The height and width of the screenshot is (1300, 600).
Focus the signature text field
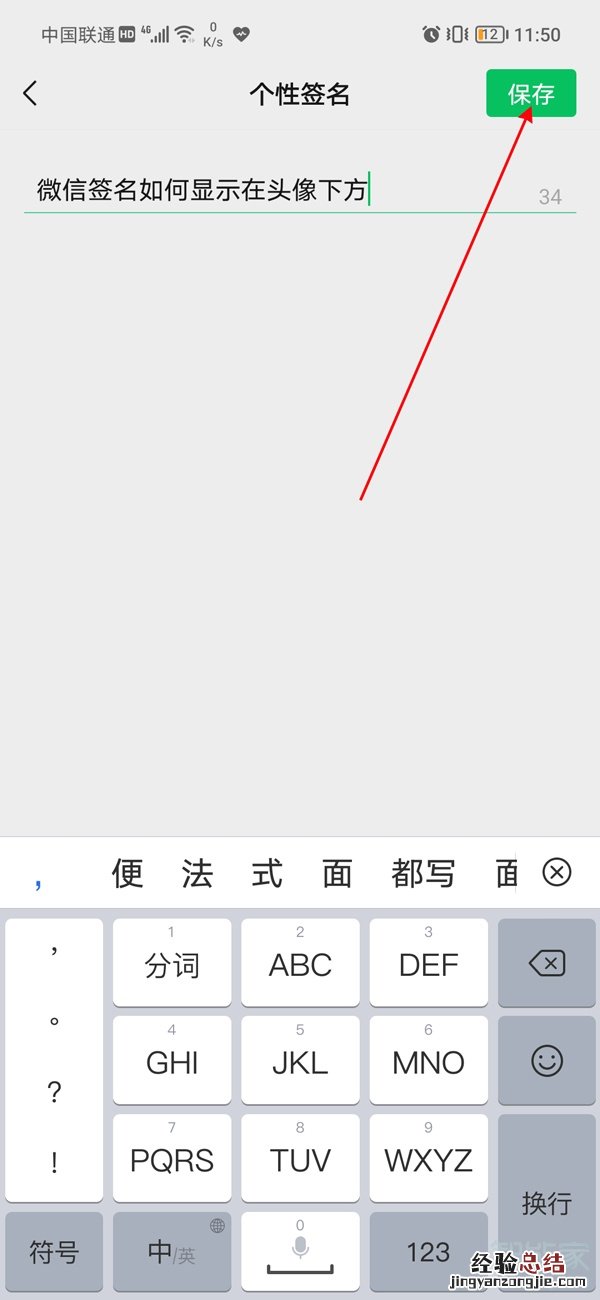[x=280, y=190]
